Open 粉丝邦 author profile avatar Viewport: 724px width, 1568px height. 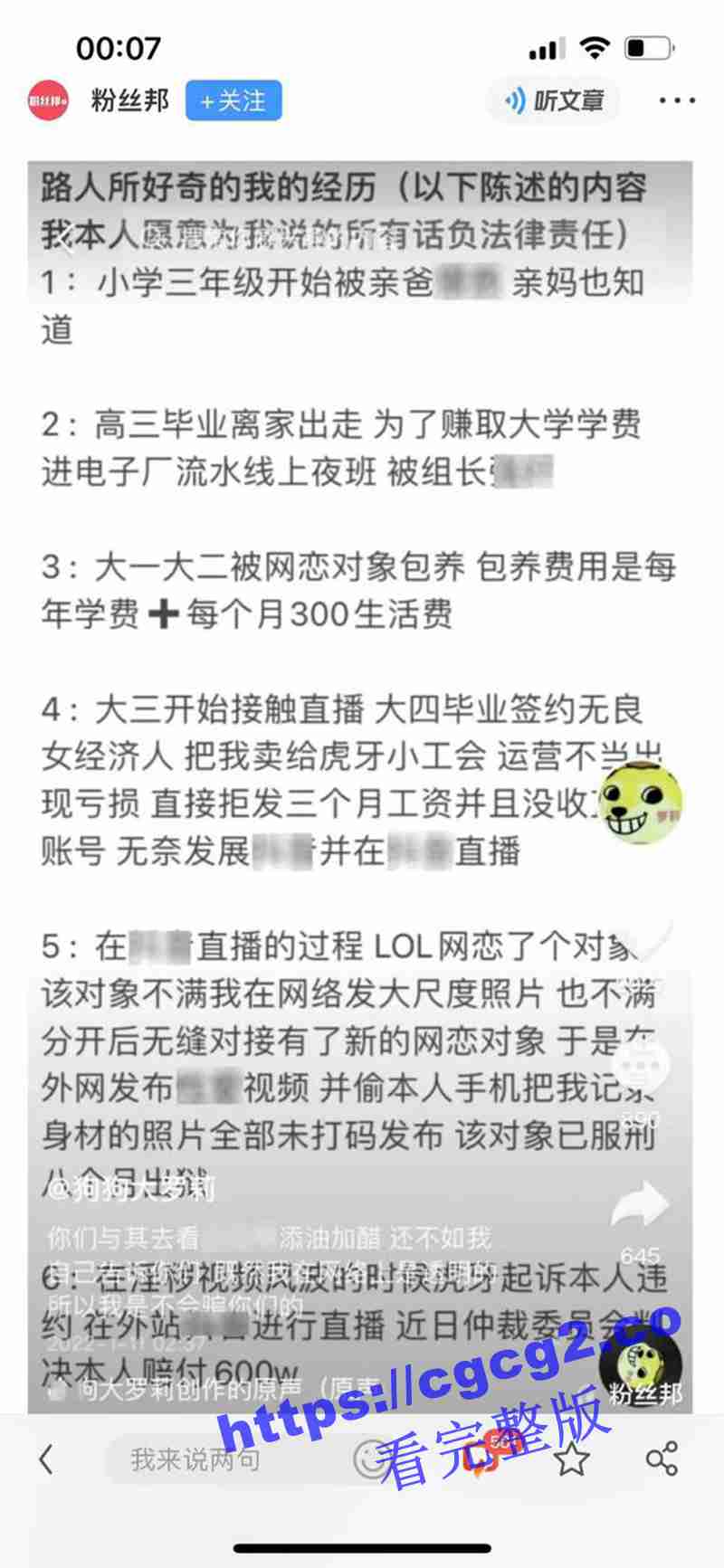pos(49,100)
